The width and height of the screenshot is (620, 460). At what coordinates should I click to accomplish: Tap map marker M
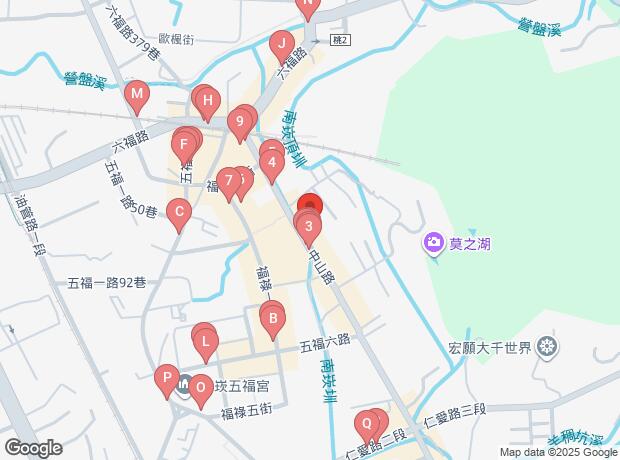pos(137,96)
